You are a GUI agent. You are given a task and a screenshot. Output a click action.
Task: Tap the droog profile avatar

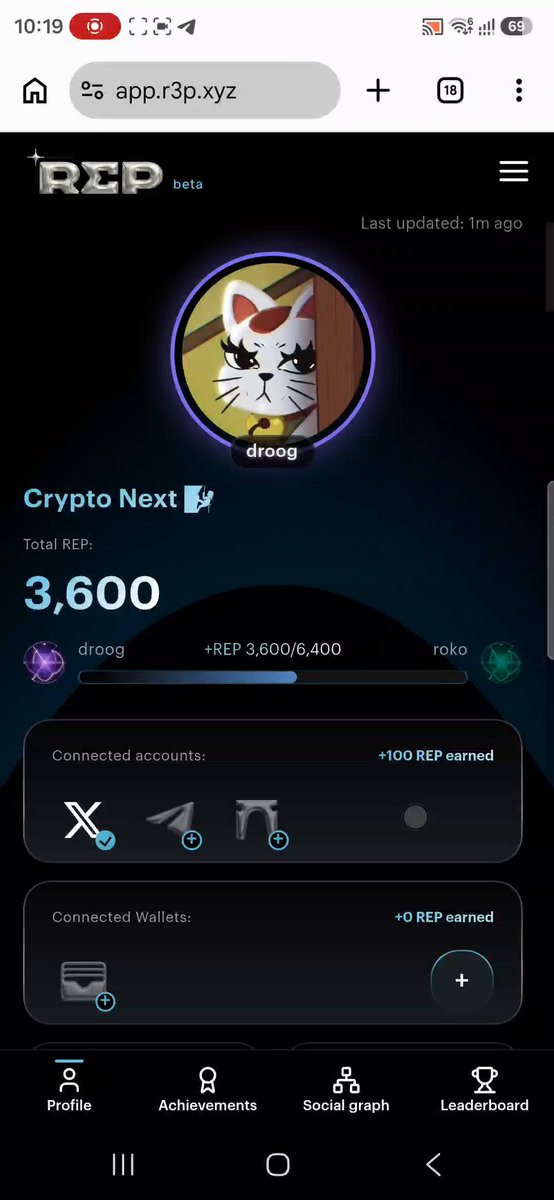pos(272,353)
